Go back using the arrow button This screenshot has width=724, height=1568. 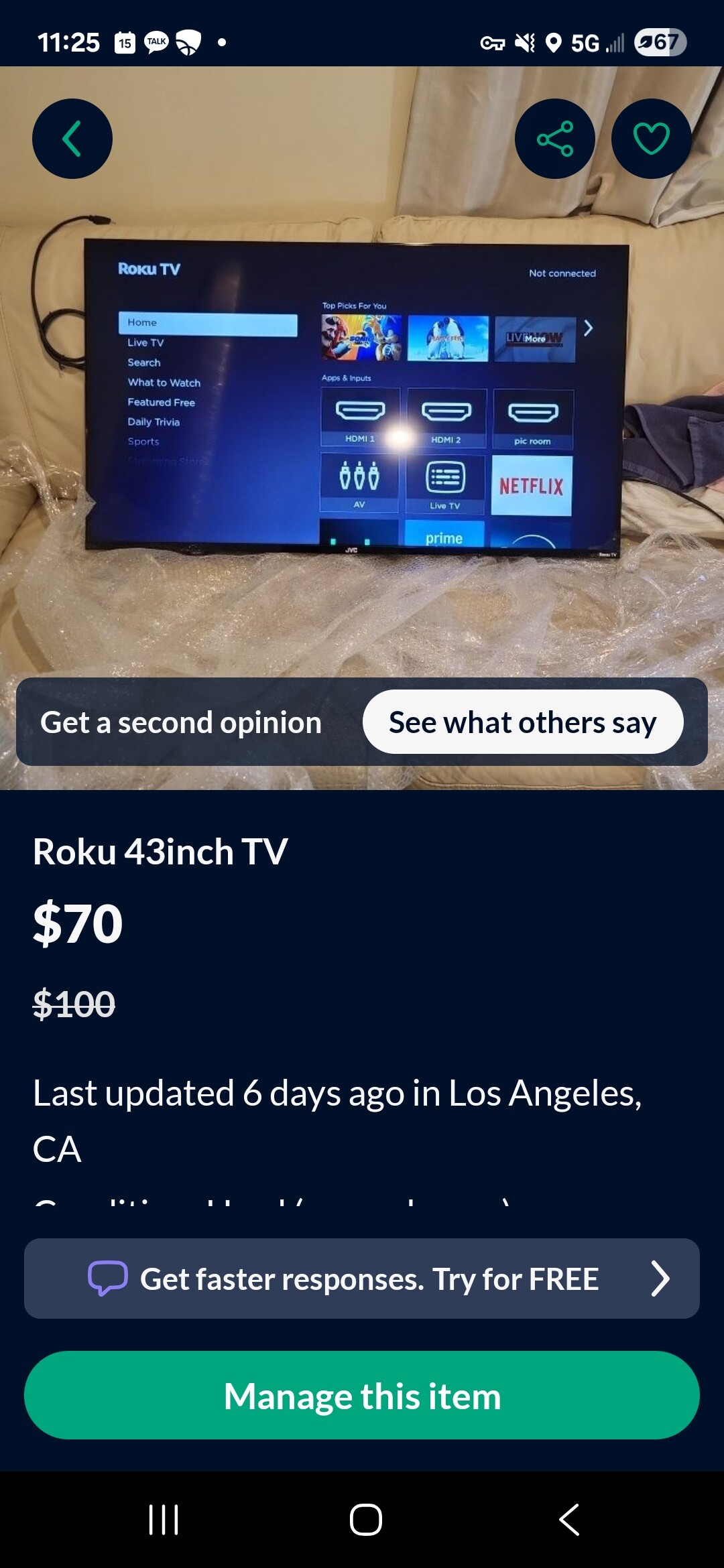(72, 139)
